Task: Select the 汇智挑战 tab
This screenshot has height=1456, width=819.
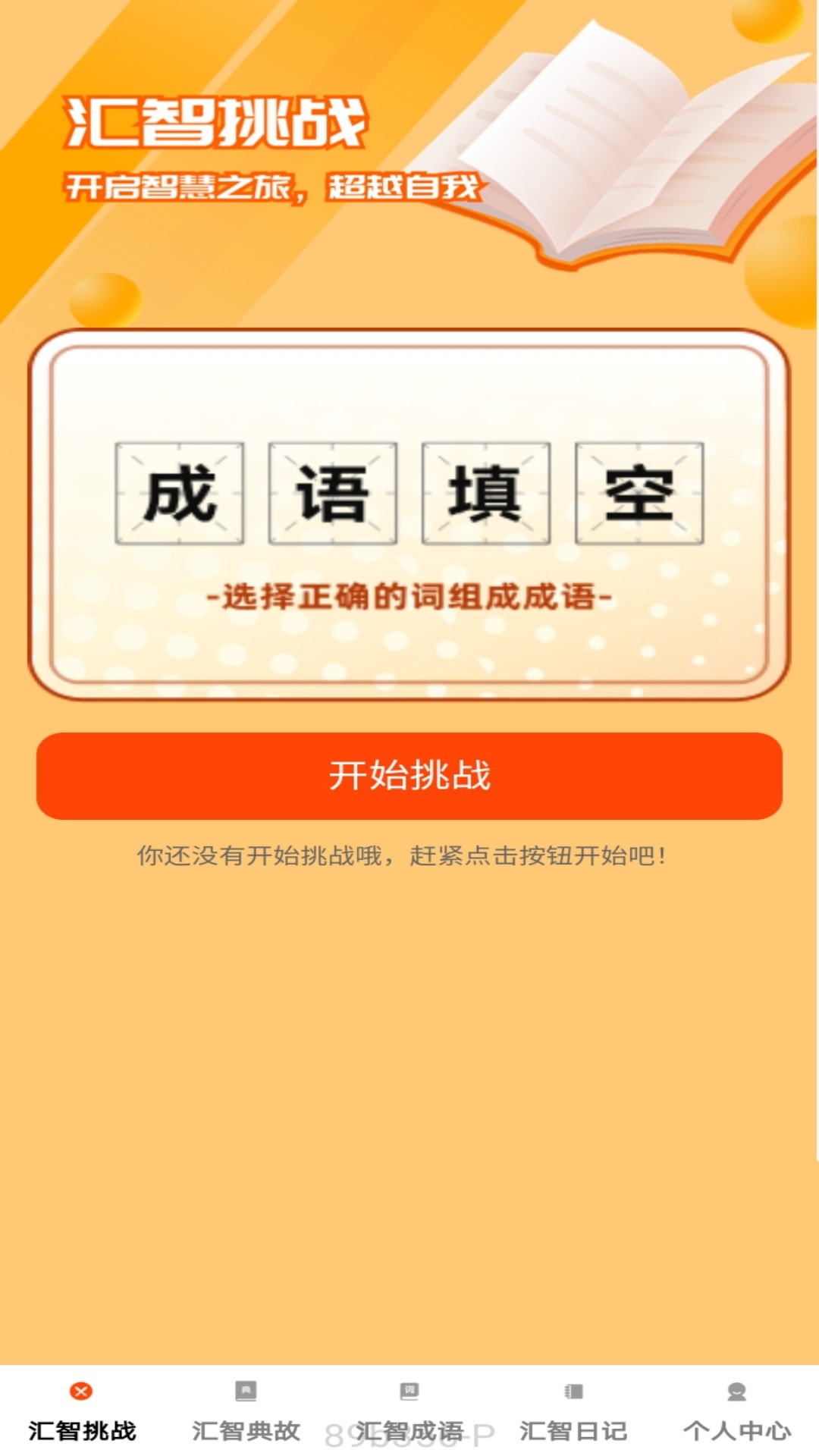Action: click(82, 1412)
